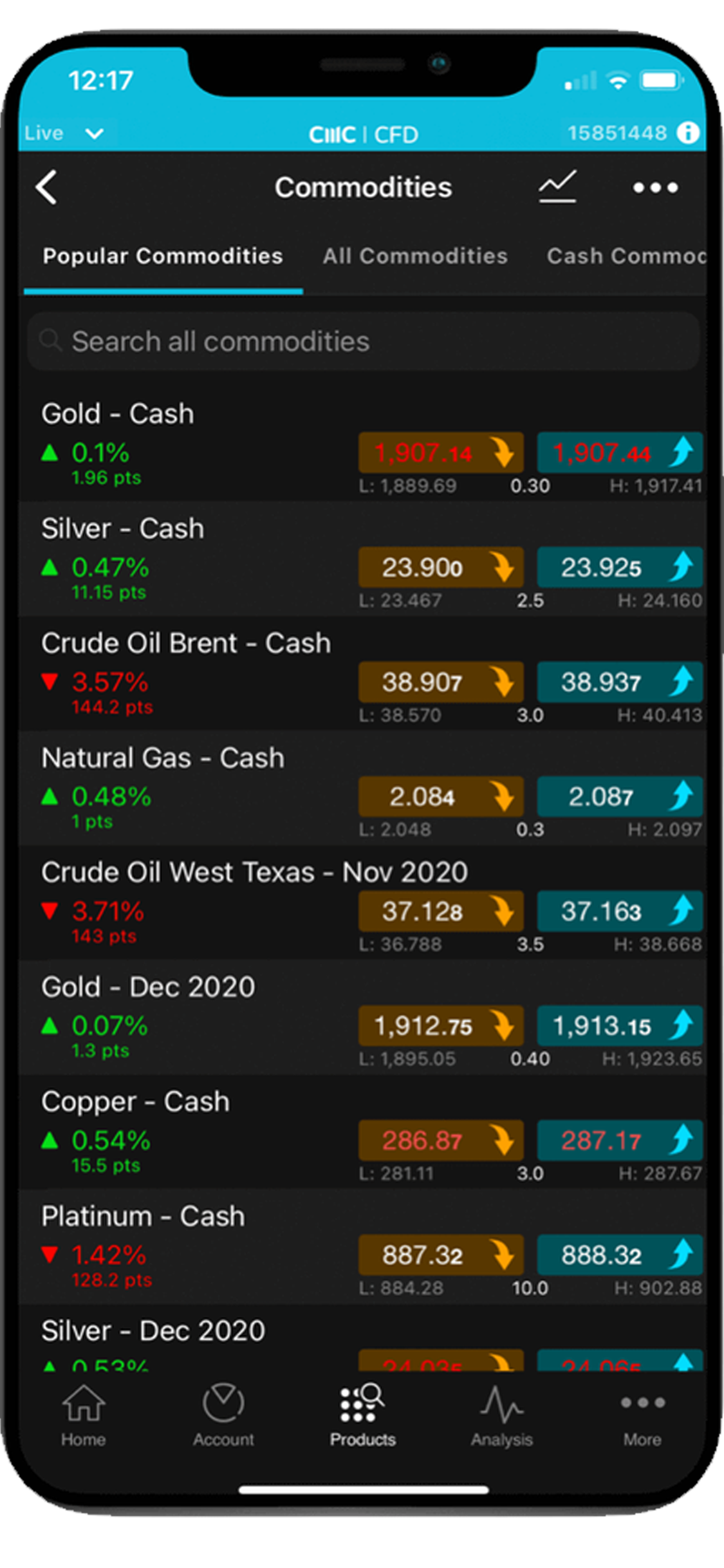Screen dimensions: 724x1568
Task: Open the Account tab
Action: tap(223, 1415)
